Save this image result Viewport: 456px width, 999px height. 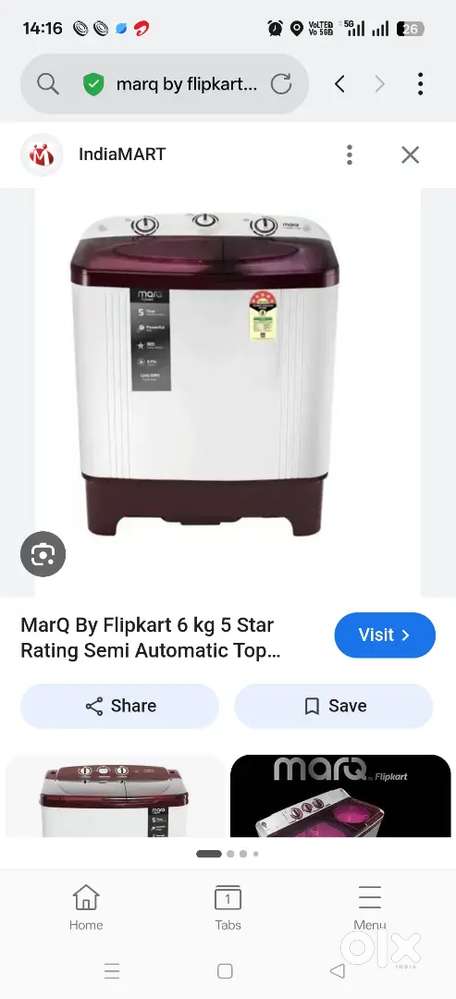334,706
